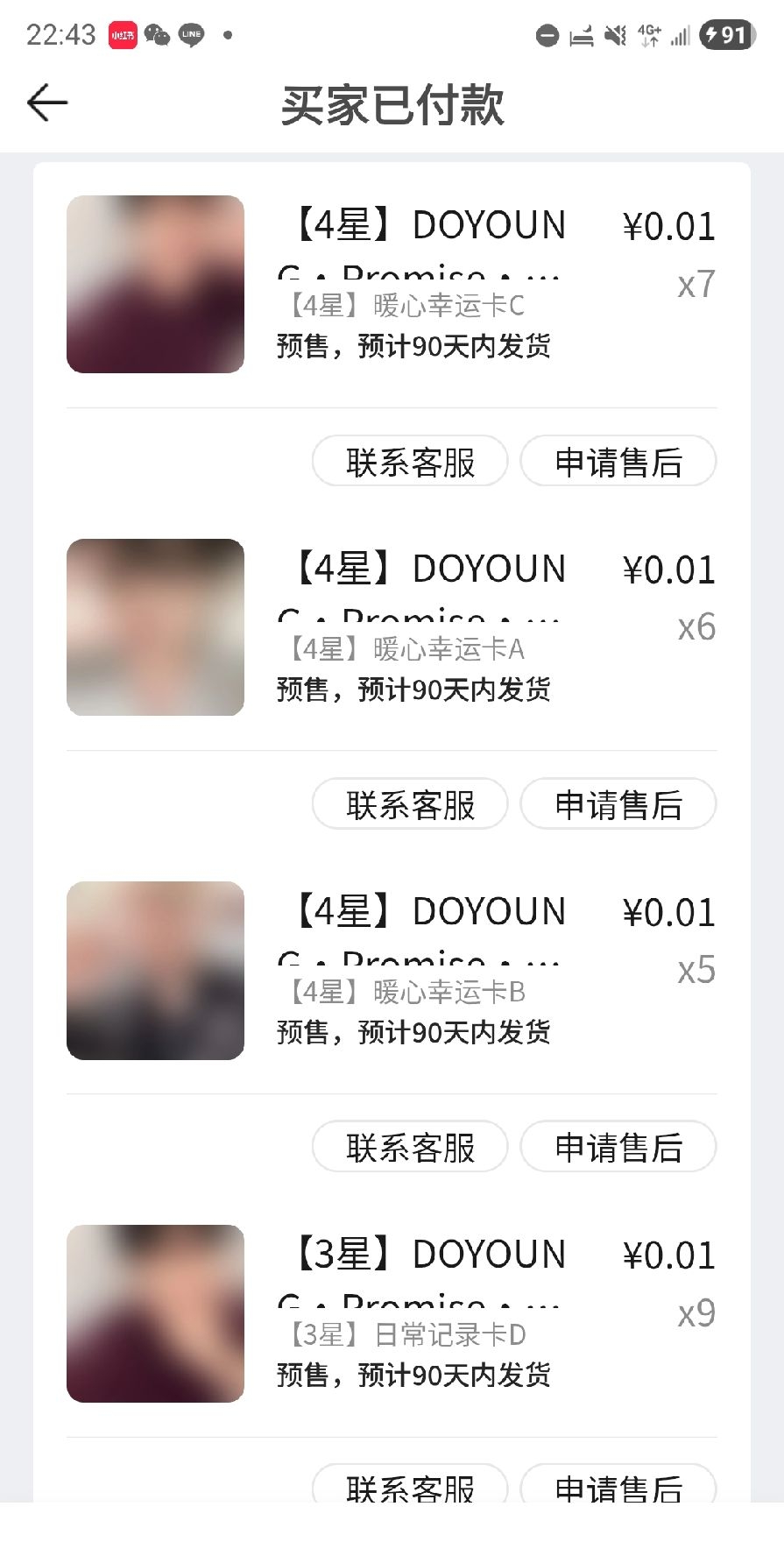Image resolution: width=784 pixels, height=1556 pixels.
Task: Tap 联系客服 under the 暖心幸运卡A order
Action: [x=410, y=803]
